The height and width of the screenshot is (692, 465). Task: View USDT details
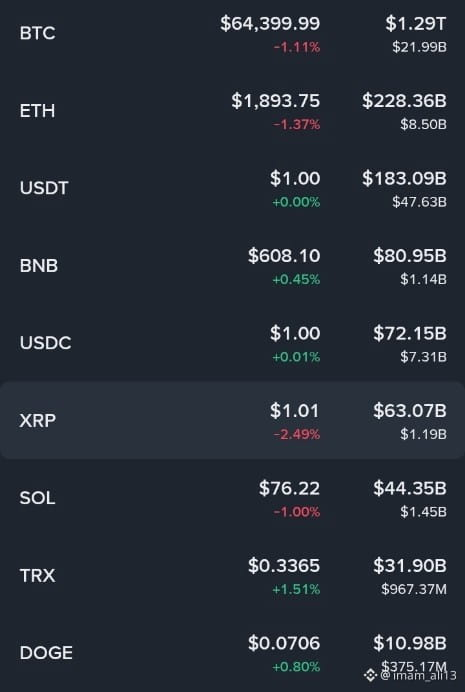[x=232, y=188]
